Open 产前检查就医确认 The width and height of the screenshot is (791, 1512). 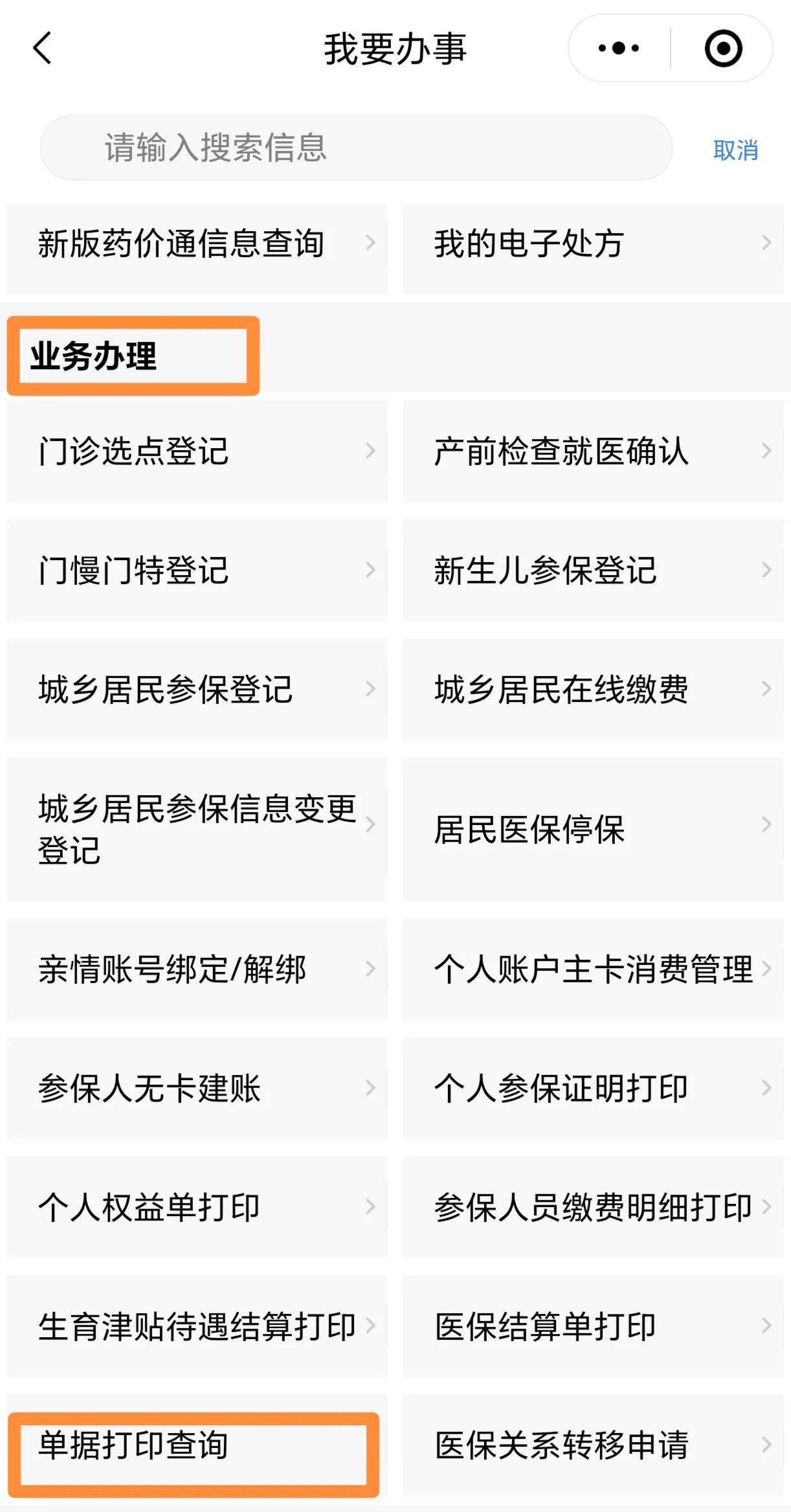(x=593, y=451)
